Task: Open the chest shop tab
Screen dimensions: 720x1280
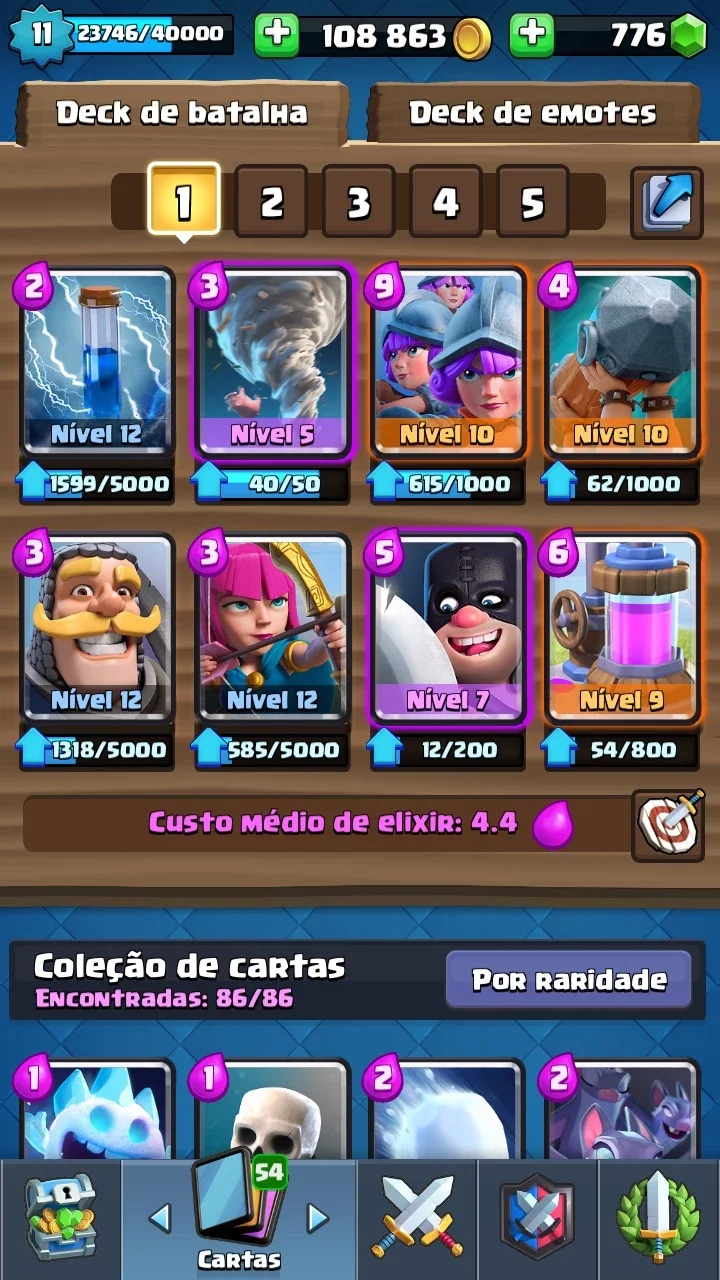Action: pos(58,1217)
